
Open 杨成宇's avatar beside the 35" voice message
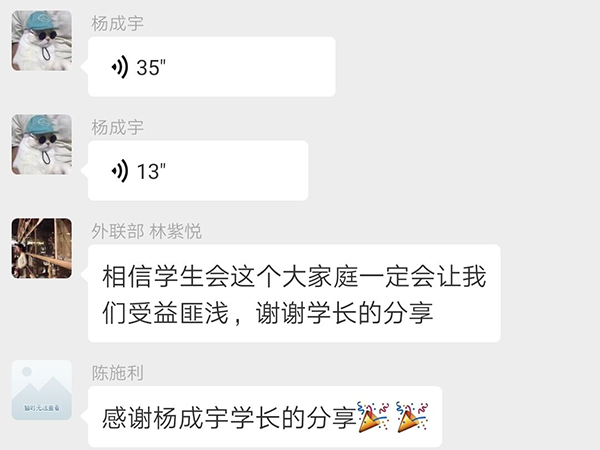[x=42, y=41]
